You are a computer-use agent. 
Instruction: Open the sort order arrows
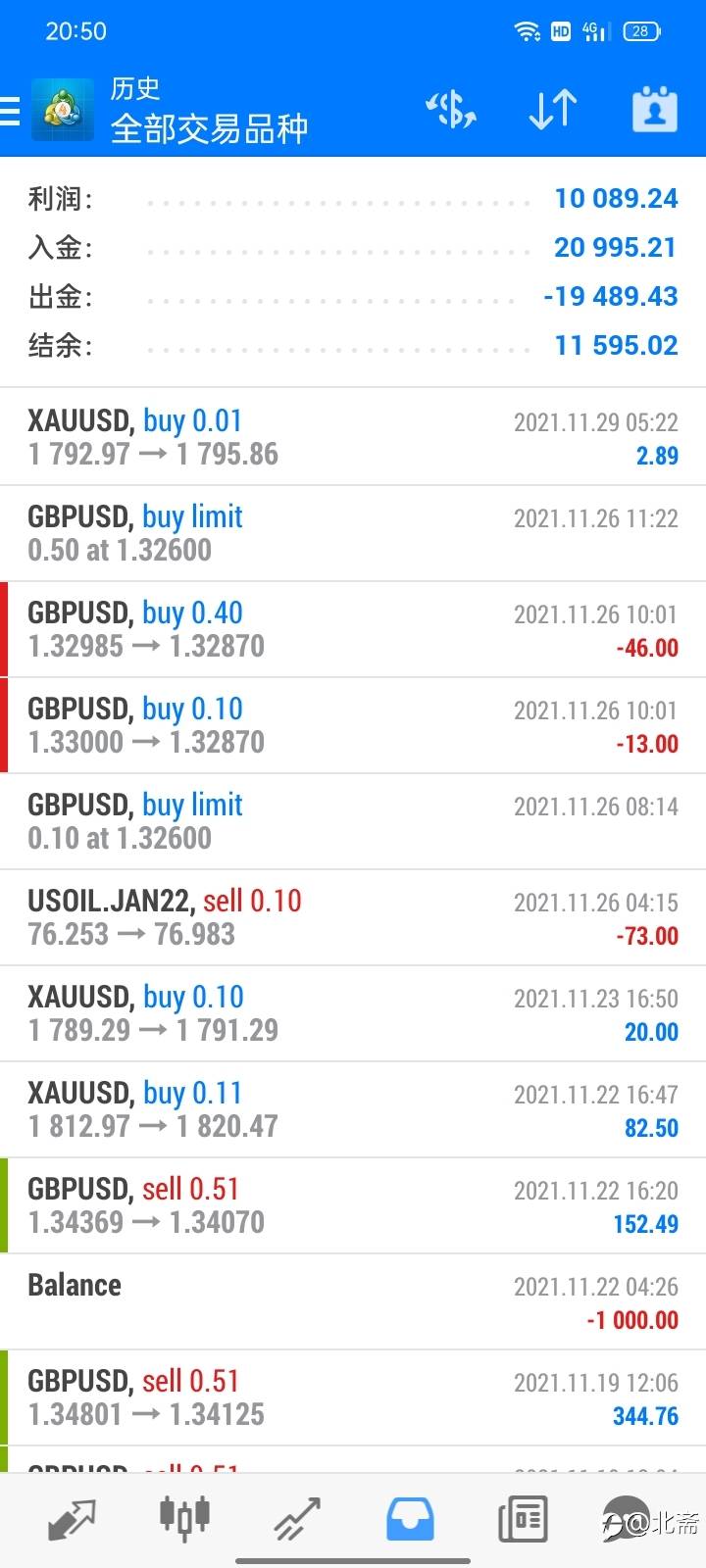pyautogui.click(x=552, y=110)
